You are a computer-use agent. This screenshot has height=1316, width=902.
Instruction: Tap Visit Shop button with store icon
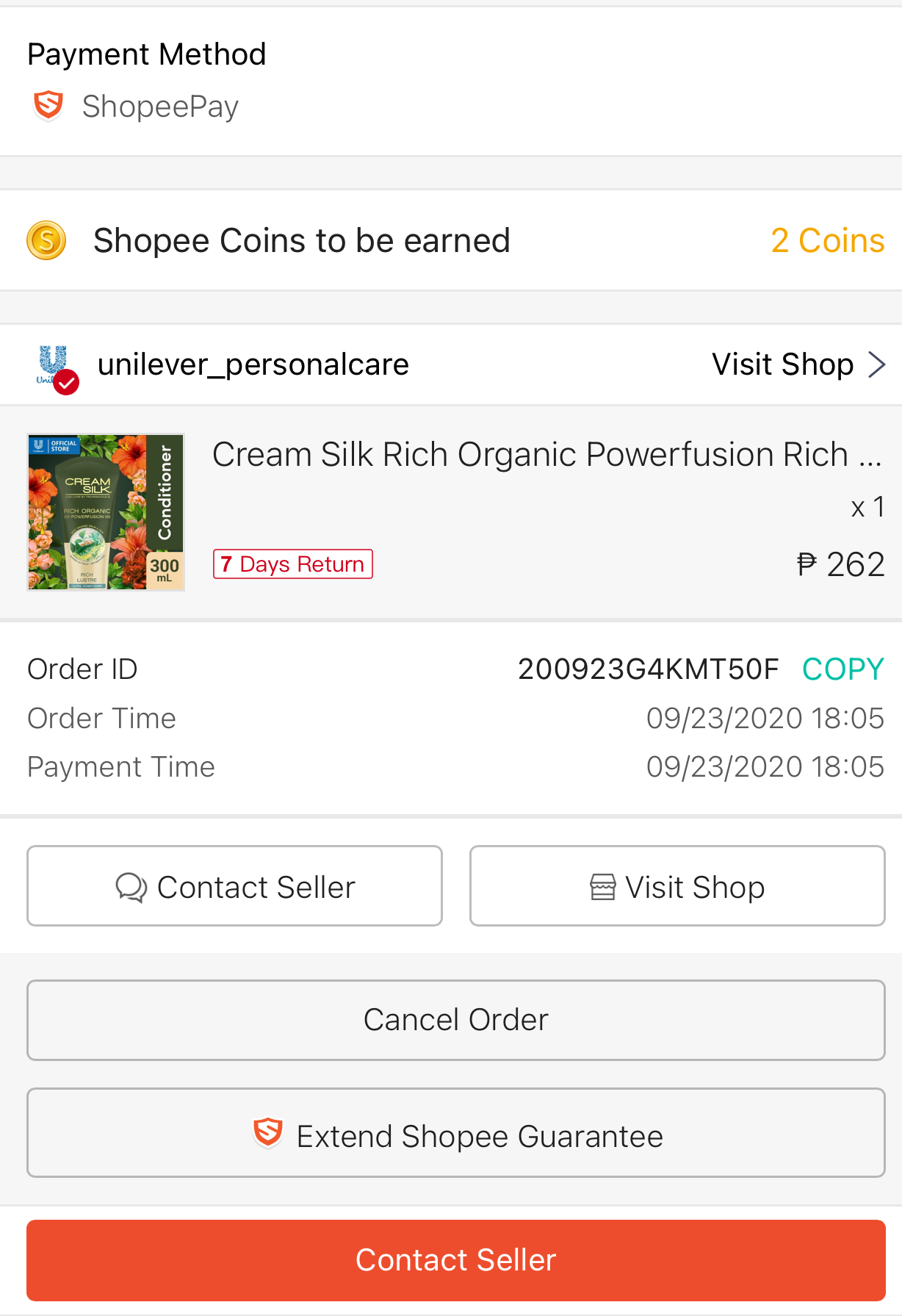point(676,886)
